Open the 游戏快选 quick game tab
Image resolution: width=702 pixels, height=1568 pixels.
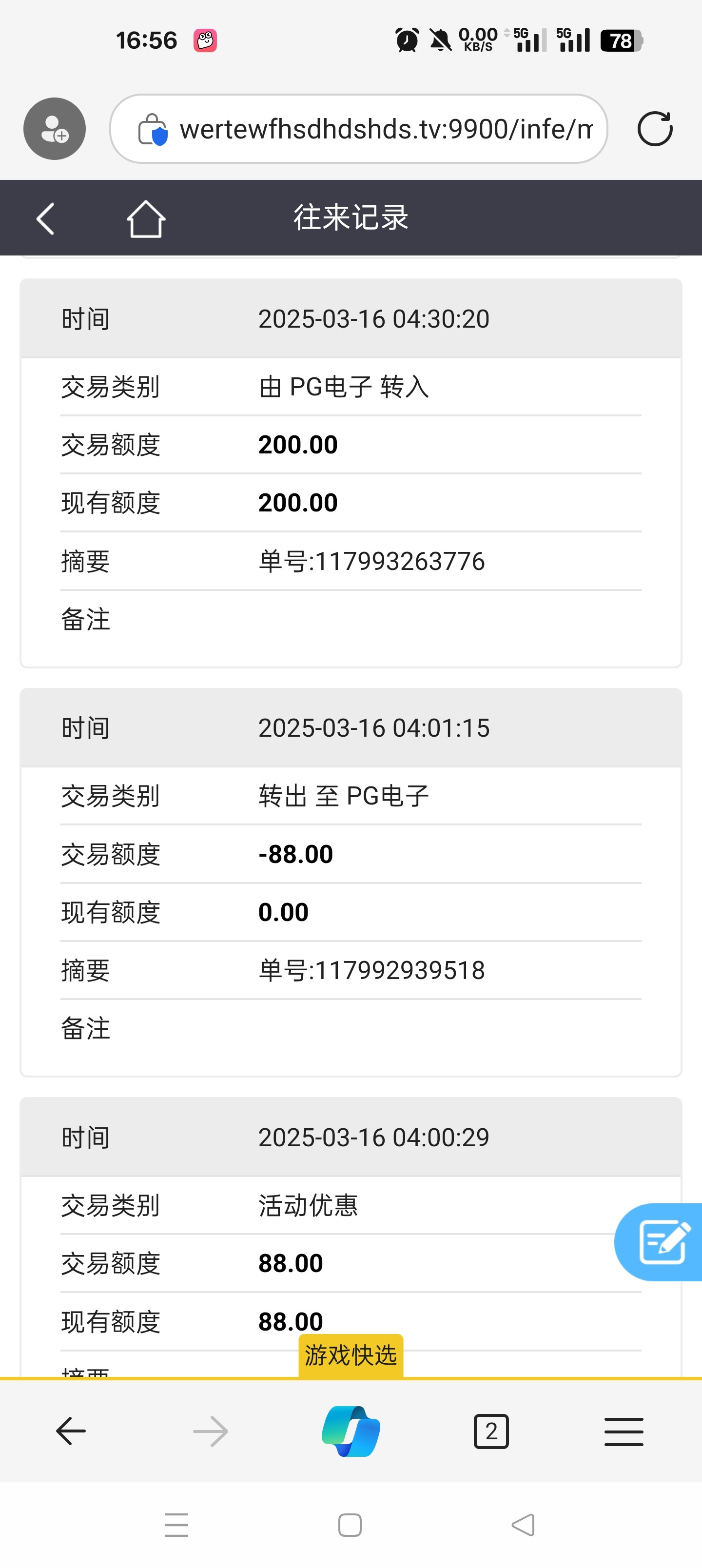[x=351, y=1355]
